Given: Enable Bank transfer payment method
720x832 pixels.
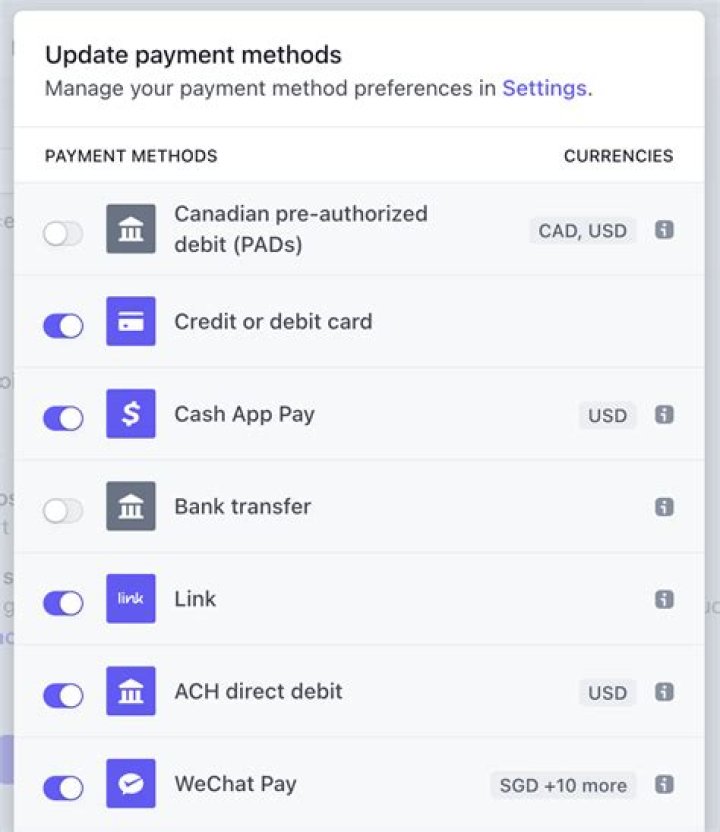Looking at the screenshot, I should click(63, 511).
